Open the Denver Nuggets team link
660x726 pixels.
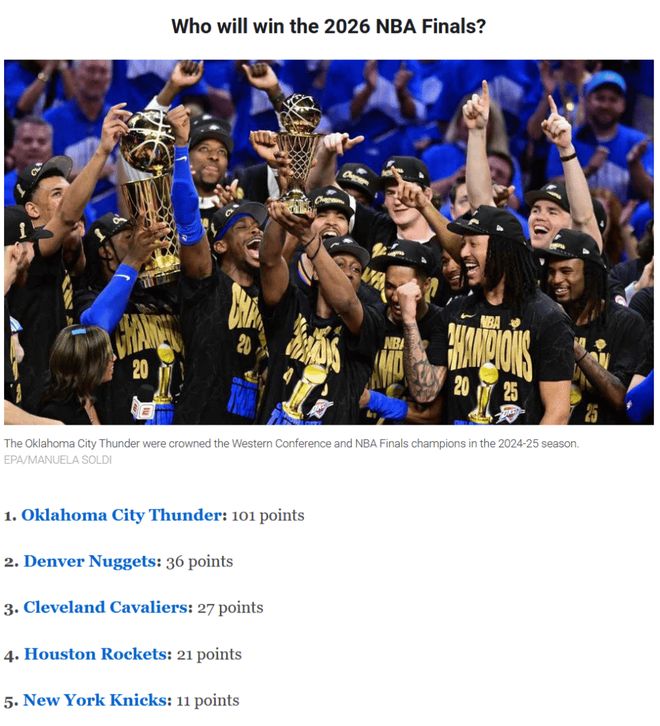[90, 562]
